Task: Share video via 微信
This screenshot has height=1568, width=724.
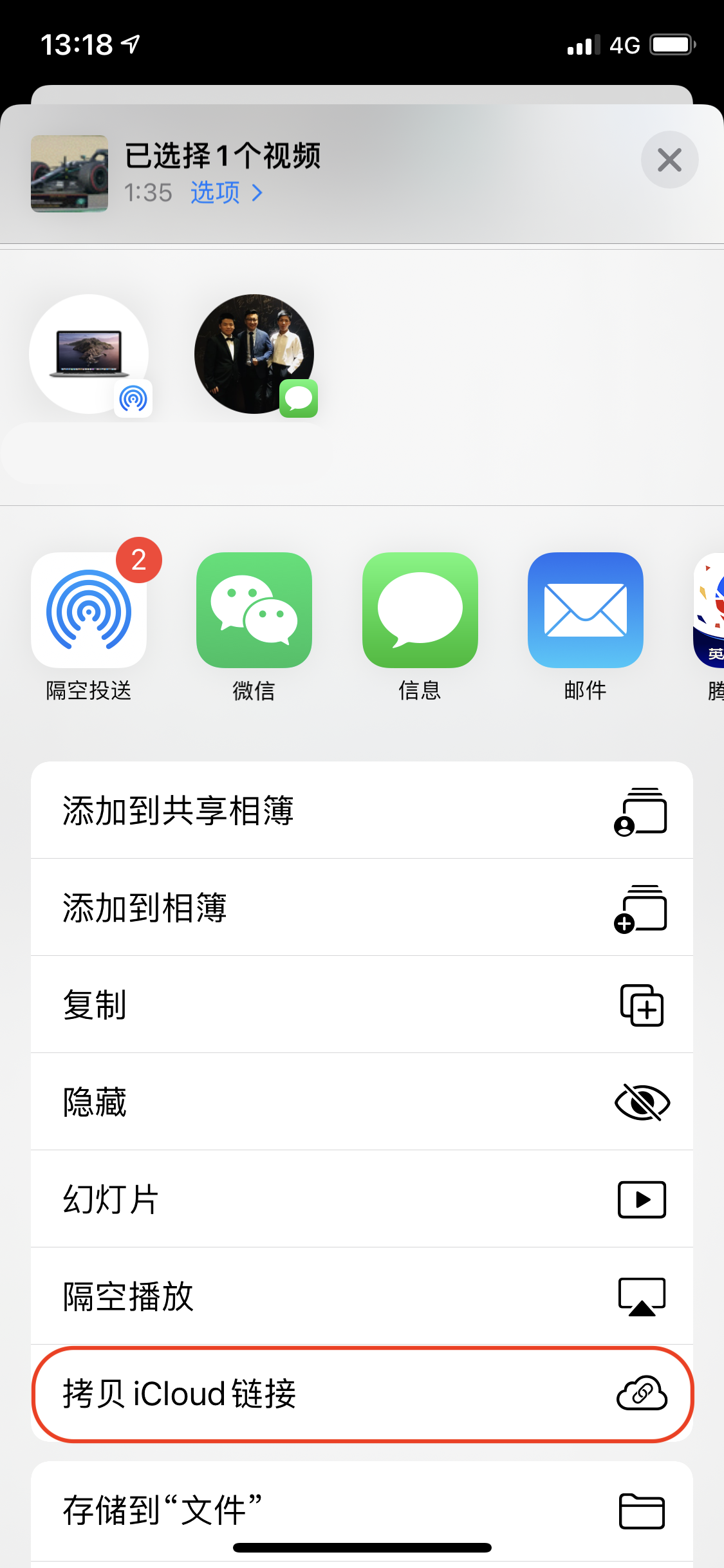Action: click(254, 610)
